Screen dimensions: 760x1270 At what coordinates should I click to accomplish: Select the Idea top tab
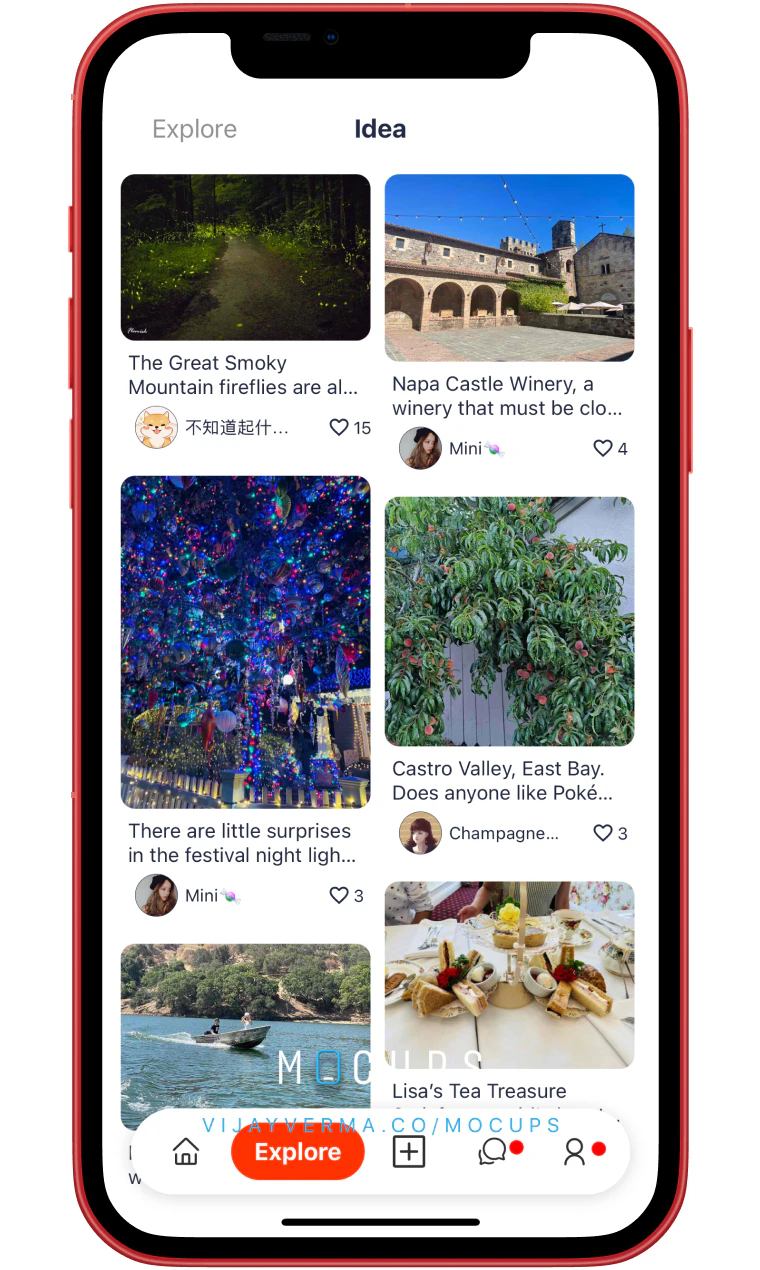[x=380, y=129]
